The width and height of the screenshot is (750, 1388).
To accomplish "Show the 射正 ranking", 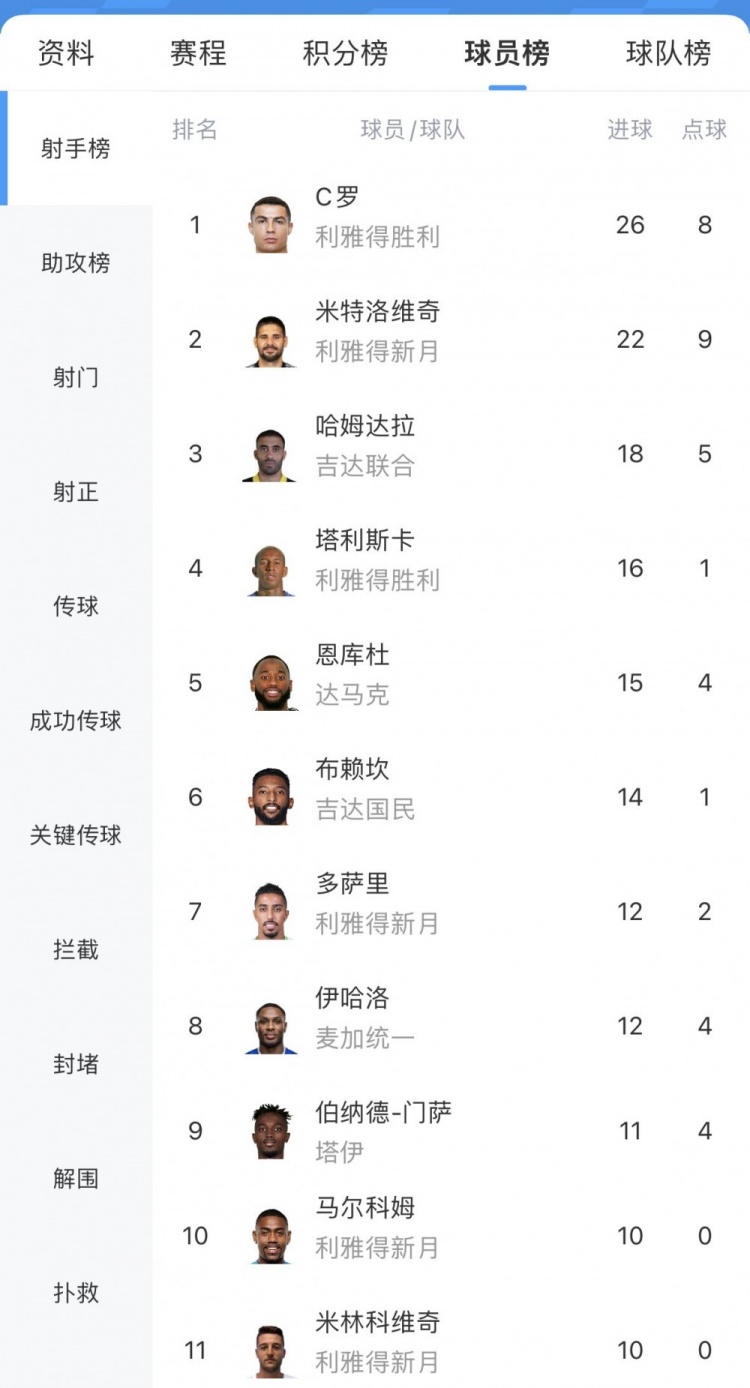I will tap(76, 492).
